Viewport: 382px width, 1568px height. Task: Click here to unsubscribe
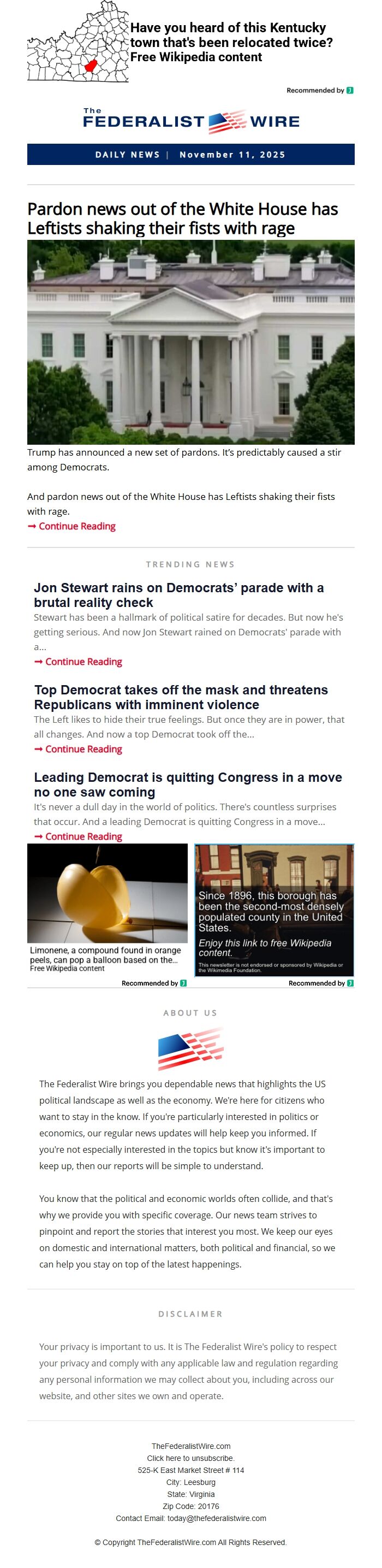coord(191,1458)
